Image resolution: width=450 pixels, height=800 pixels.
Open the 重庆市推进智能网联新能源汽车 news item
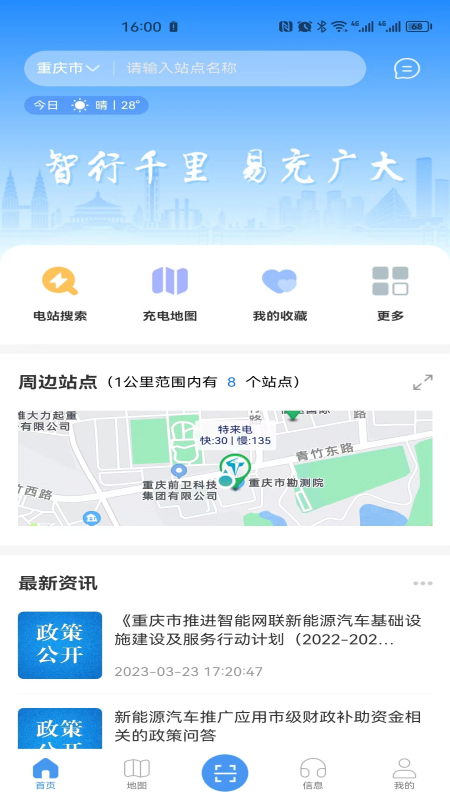[x=225, y=645]
